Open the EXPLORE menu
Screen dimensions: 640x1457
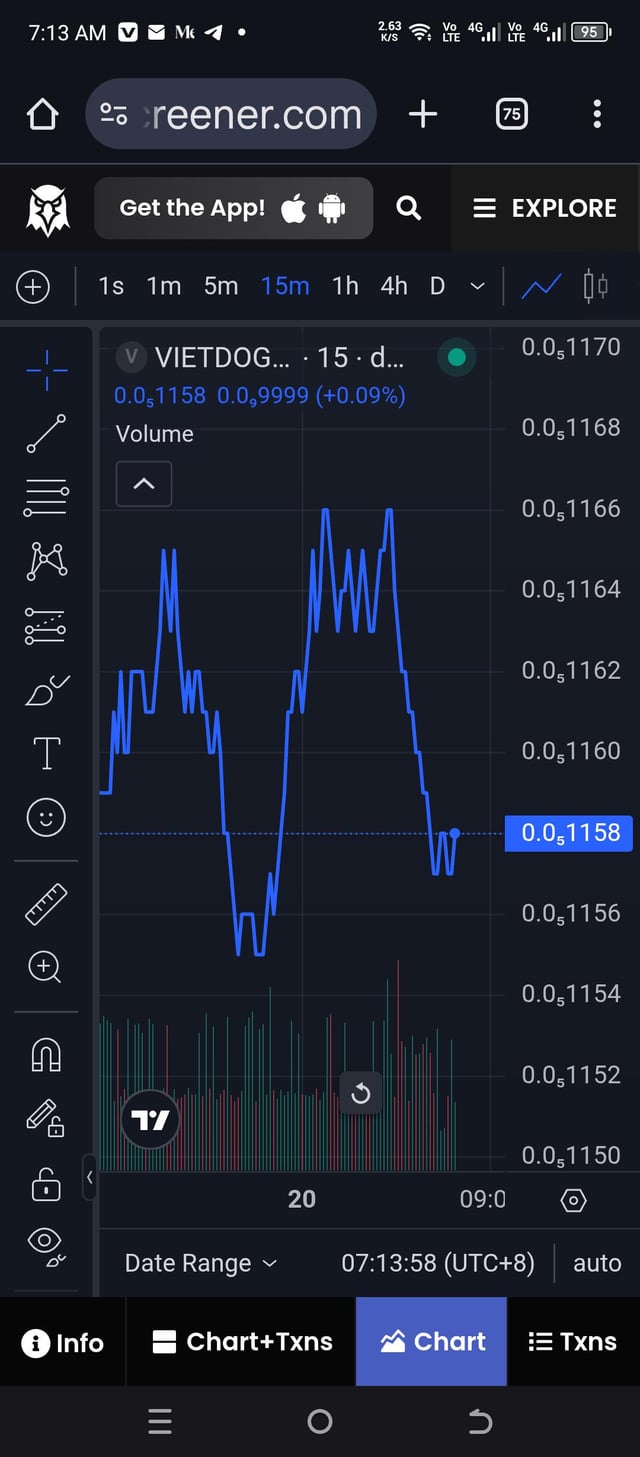coord(545,208)
